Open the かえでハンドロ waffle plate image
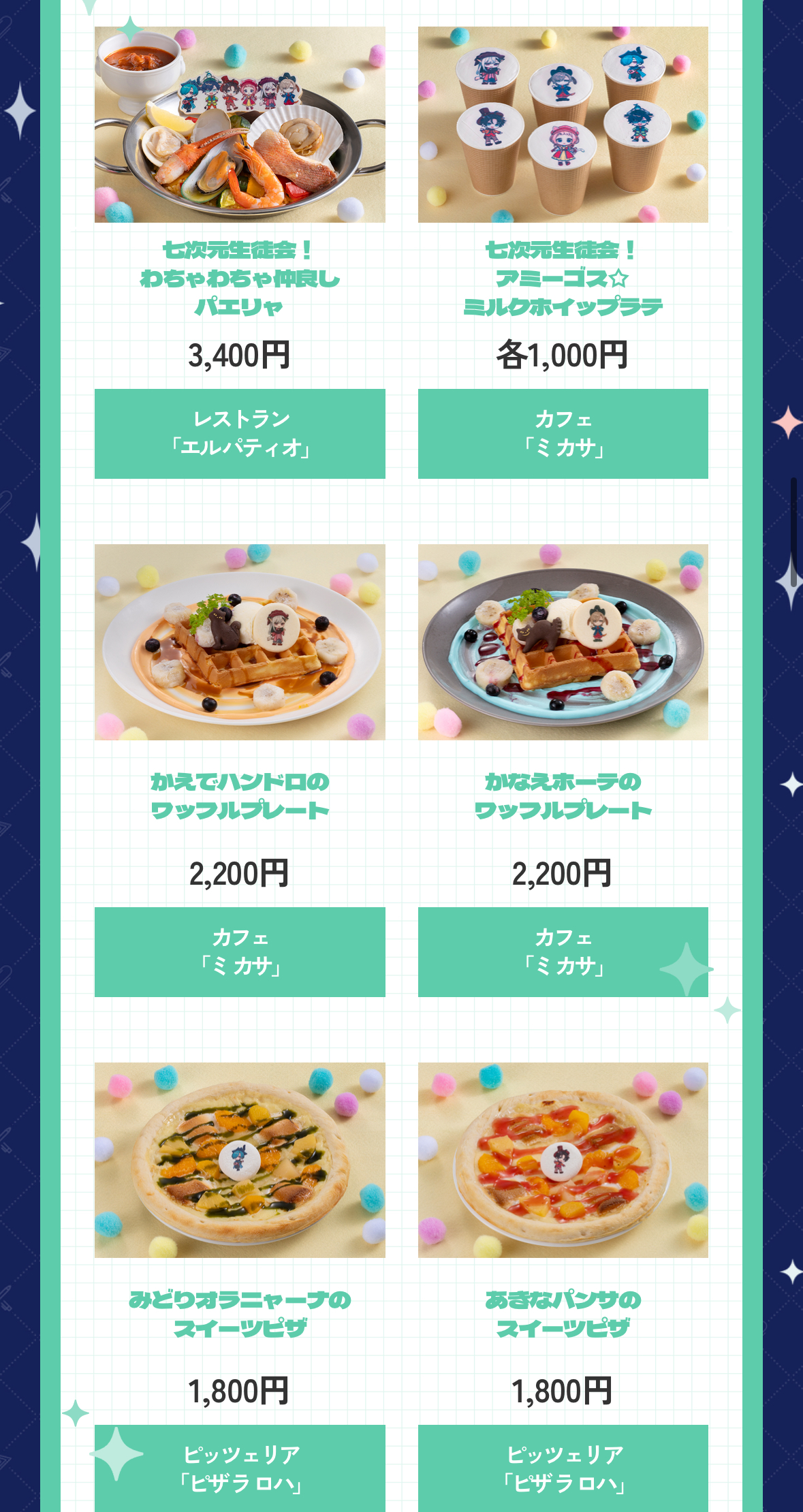Viewport: 803px width, 1512px height. pos(240,642)
